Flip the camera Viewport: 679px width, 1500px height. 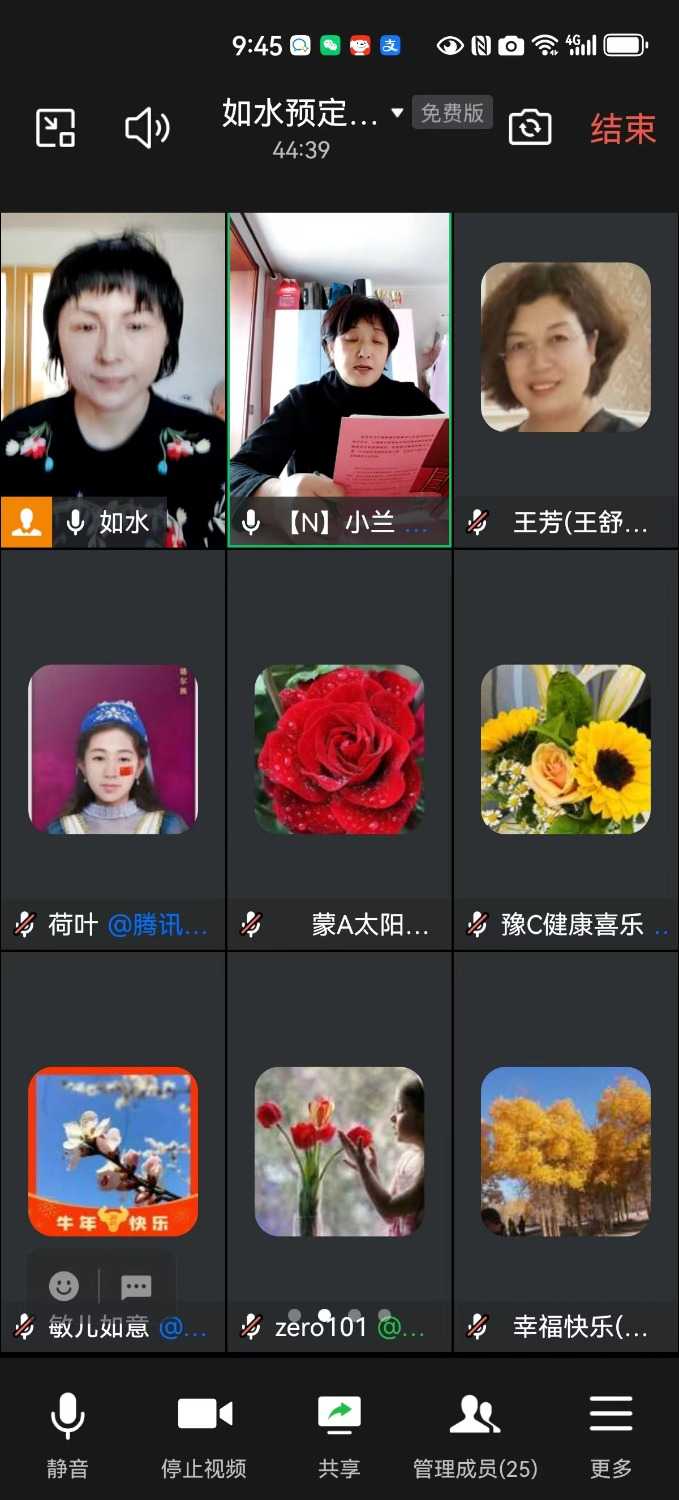tap(530, 127)
